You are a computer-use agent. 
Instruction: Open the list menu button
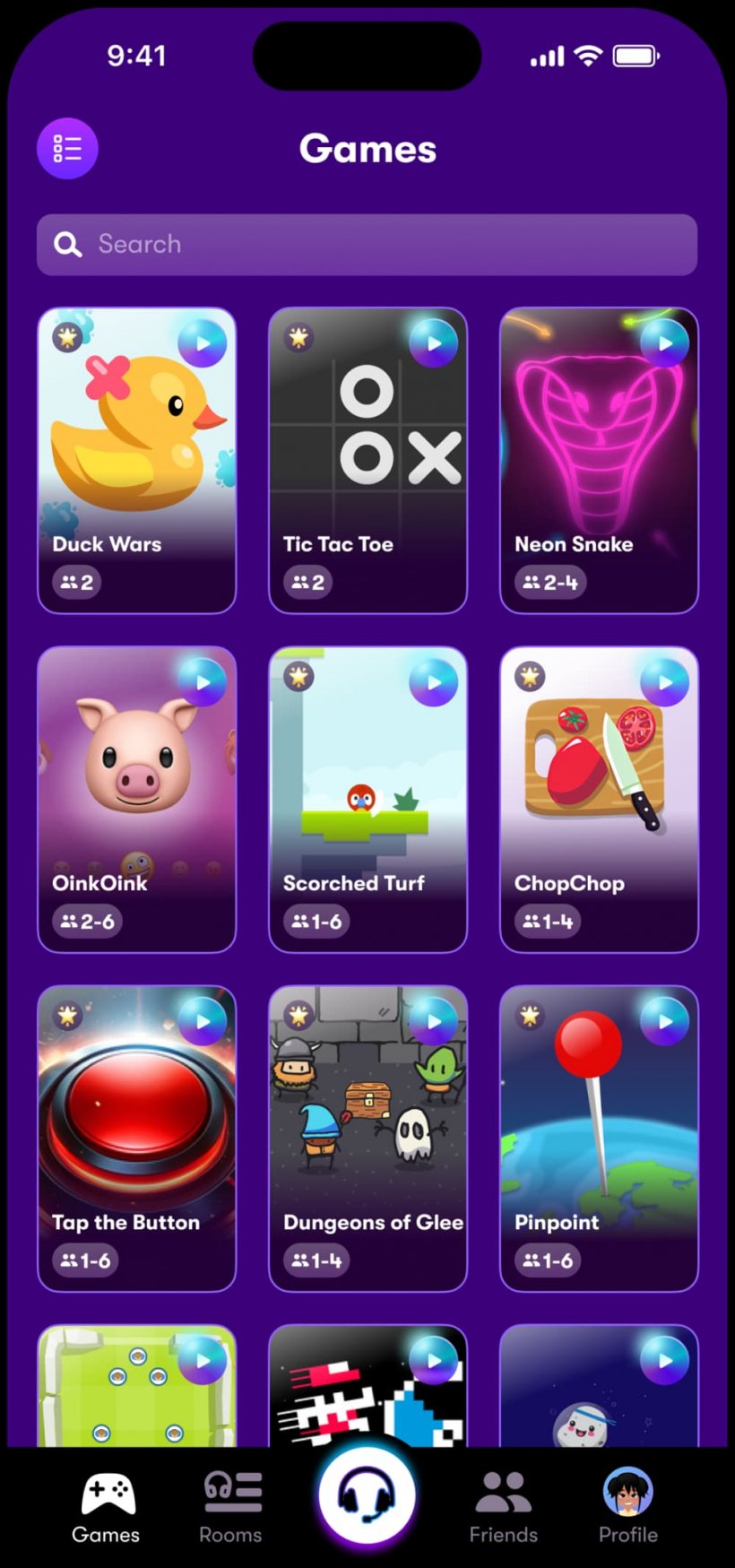click(x=67, y=148)
